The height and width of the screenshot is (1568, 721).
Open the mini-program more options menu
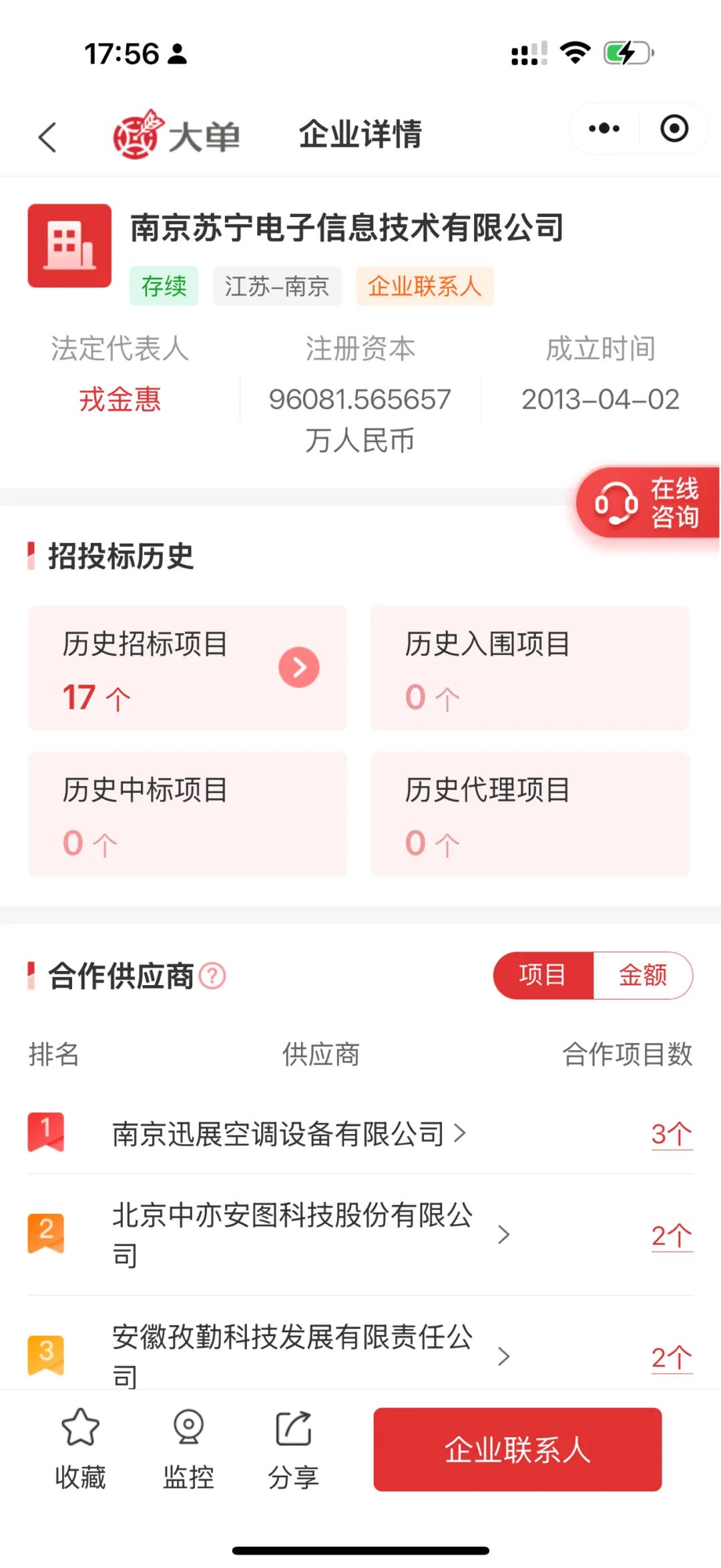(604, 128)
